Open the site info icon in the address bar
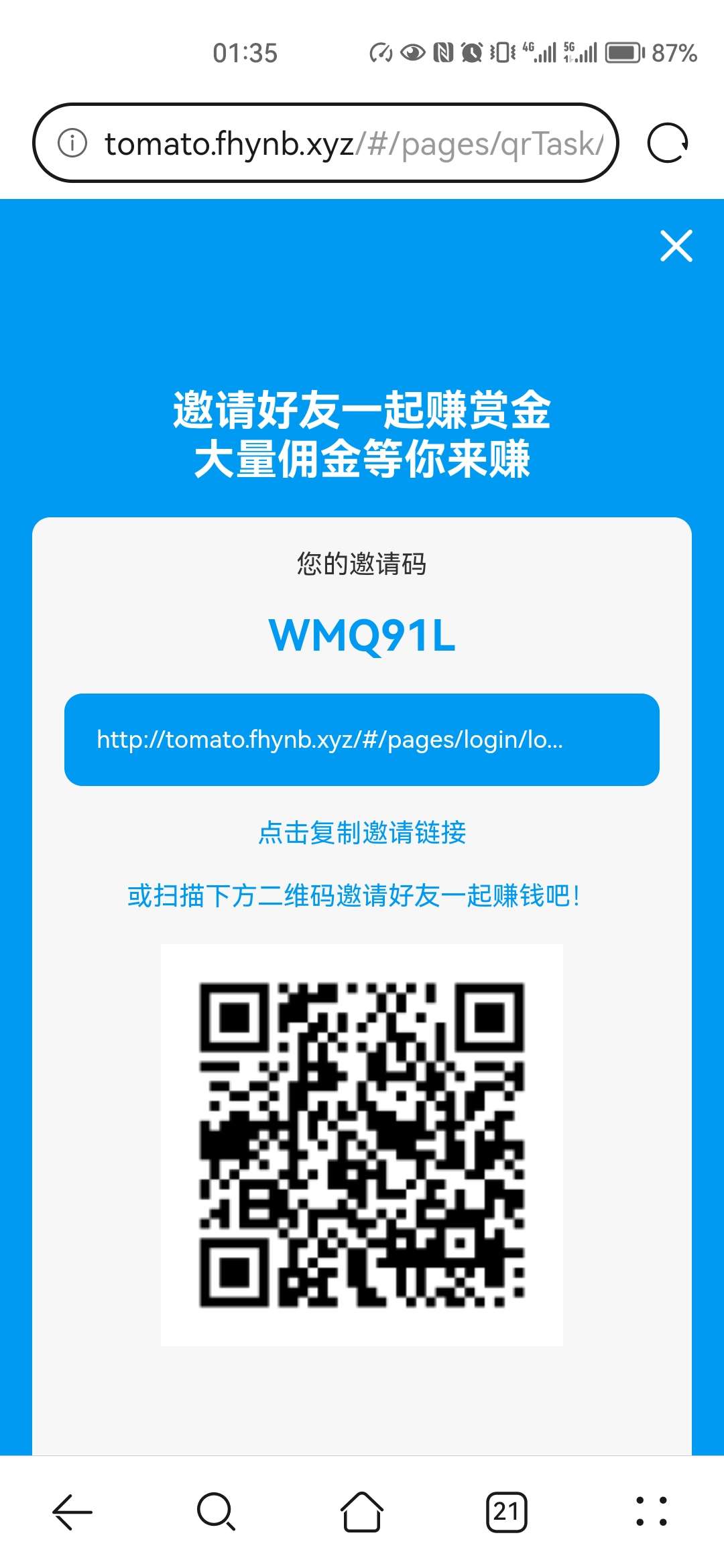 (72, 143)
